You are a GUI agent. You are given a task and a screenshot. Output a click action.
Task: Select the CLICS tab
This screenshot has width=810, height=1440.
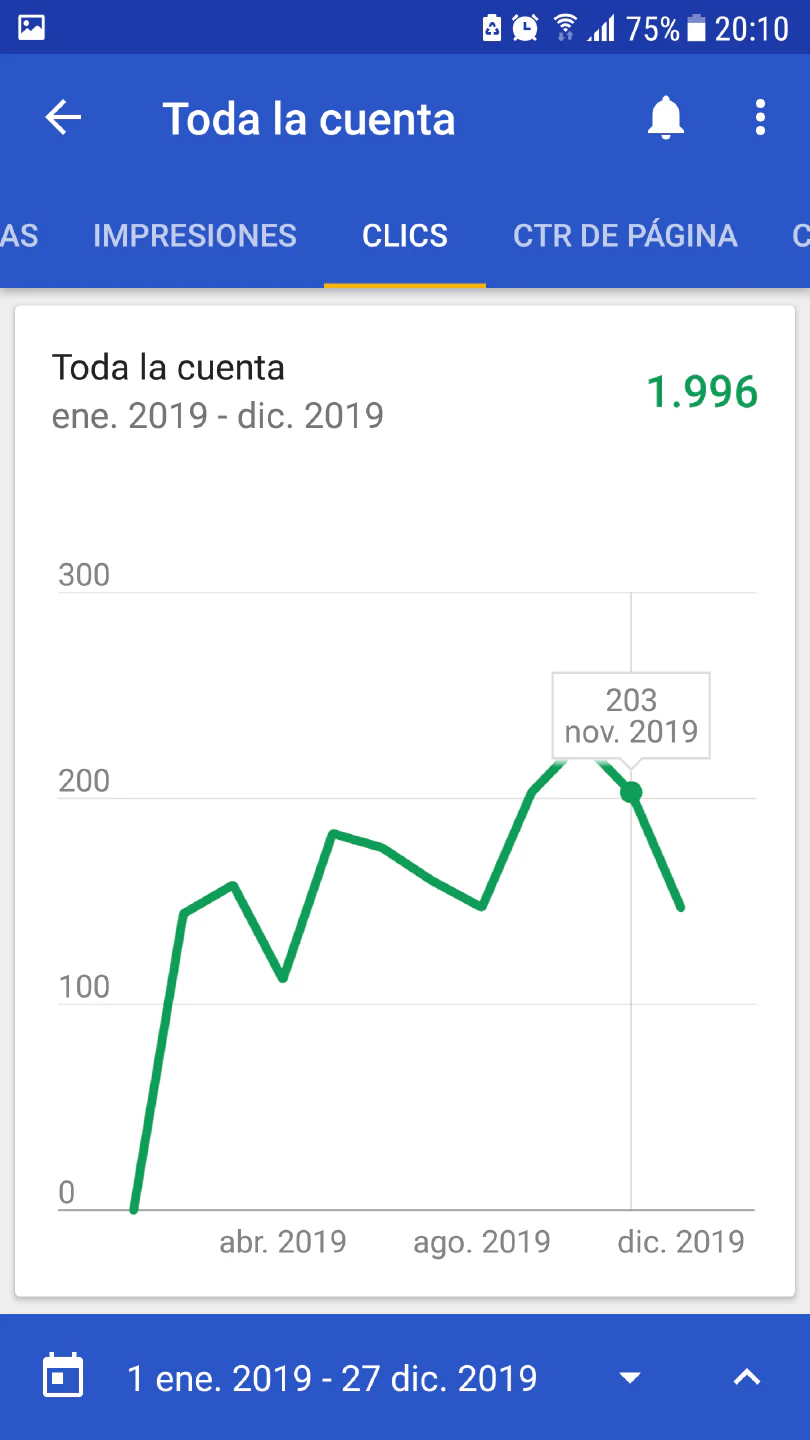(405, 235)
